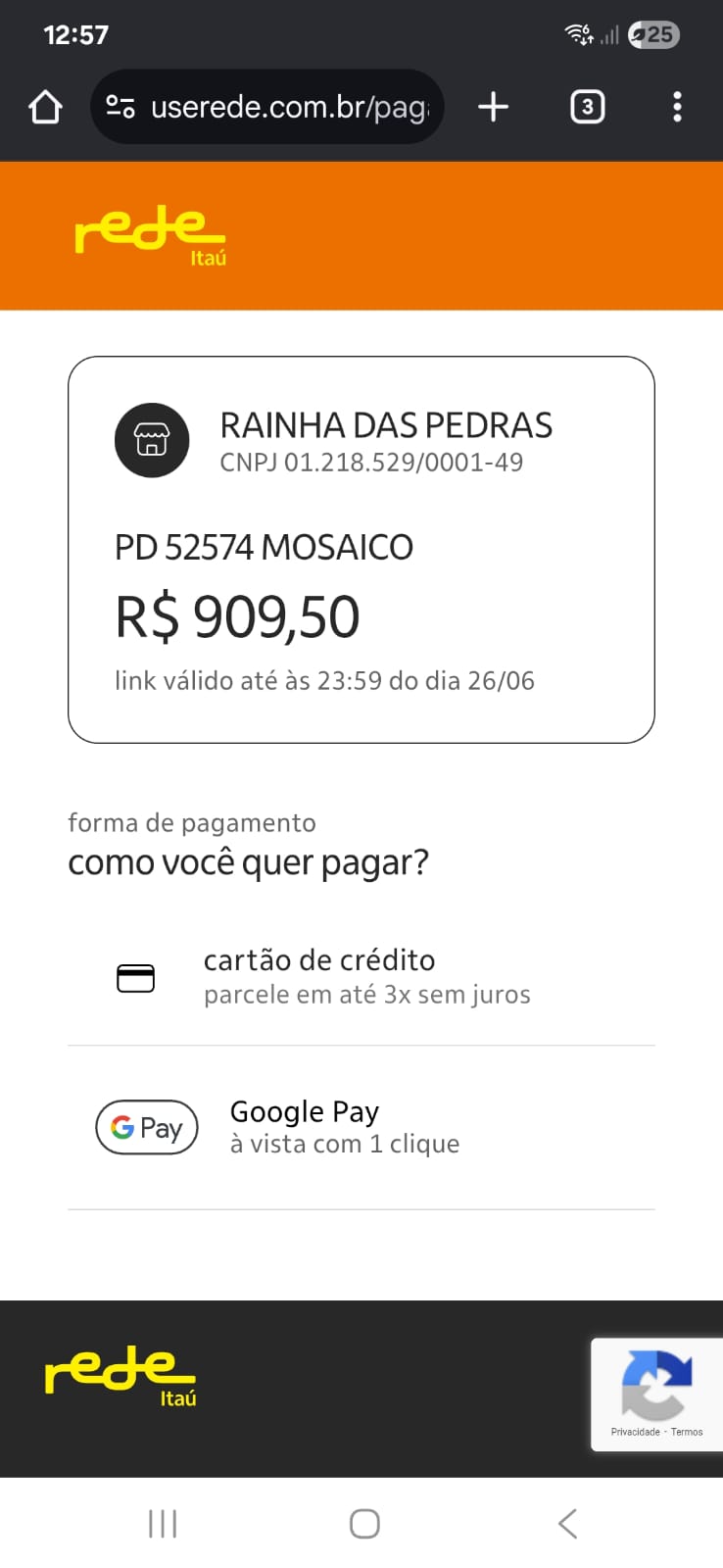The width and height of the screenshot is (723, 1568).
Task: Tap the Google Pay logo icon
Action: (x=146, y=1127)
